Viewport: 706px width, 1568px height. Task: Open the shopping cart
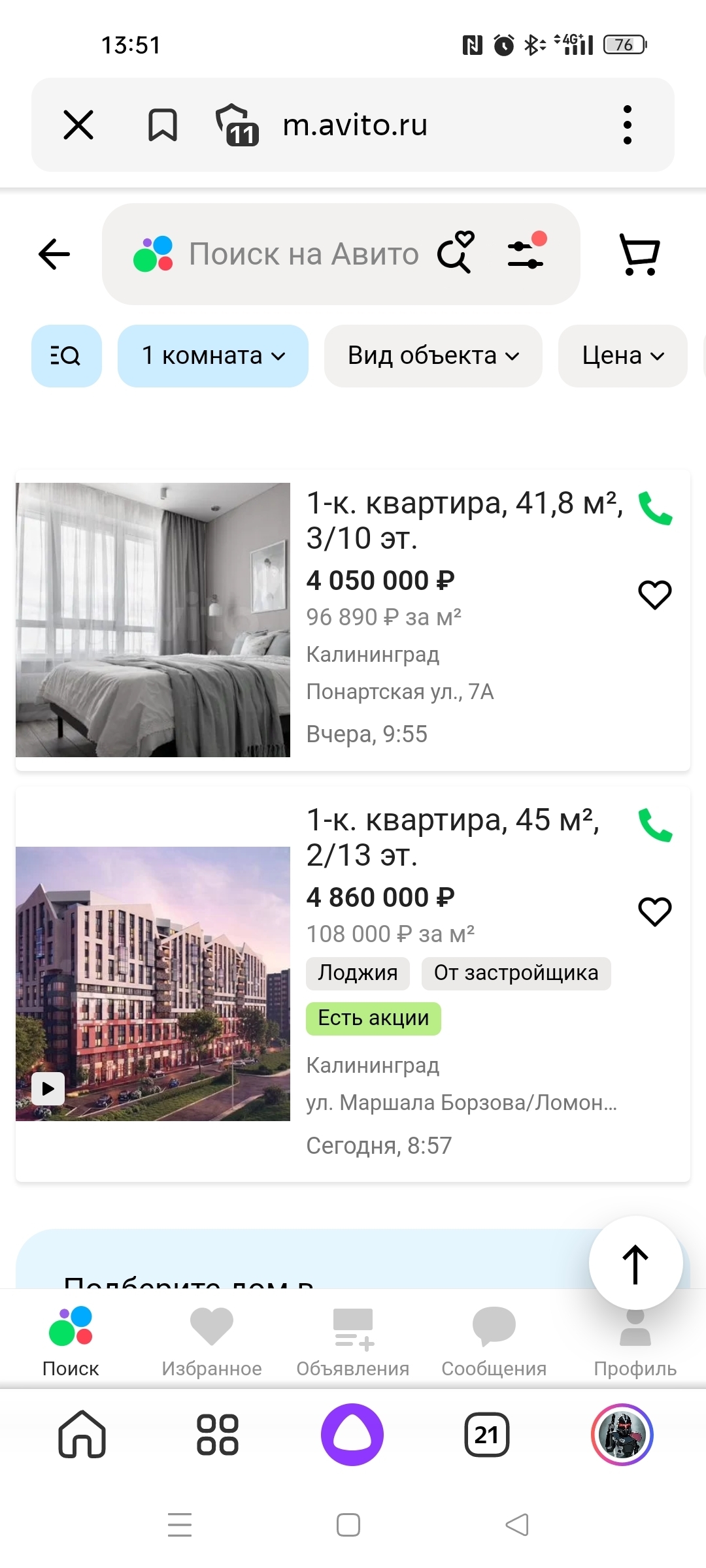tap(639, 254)
